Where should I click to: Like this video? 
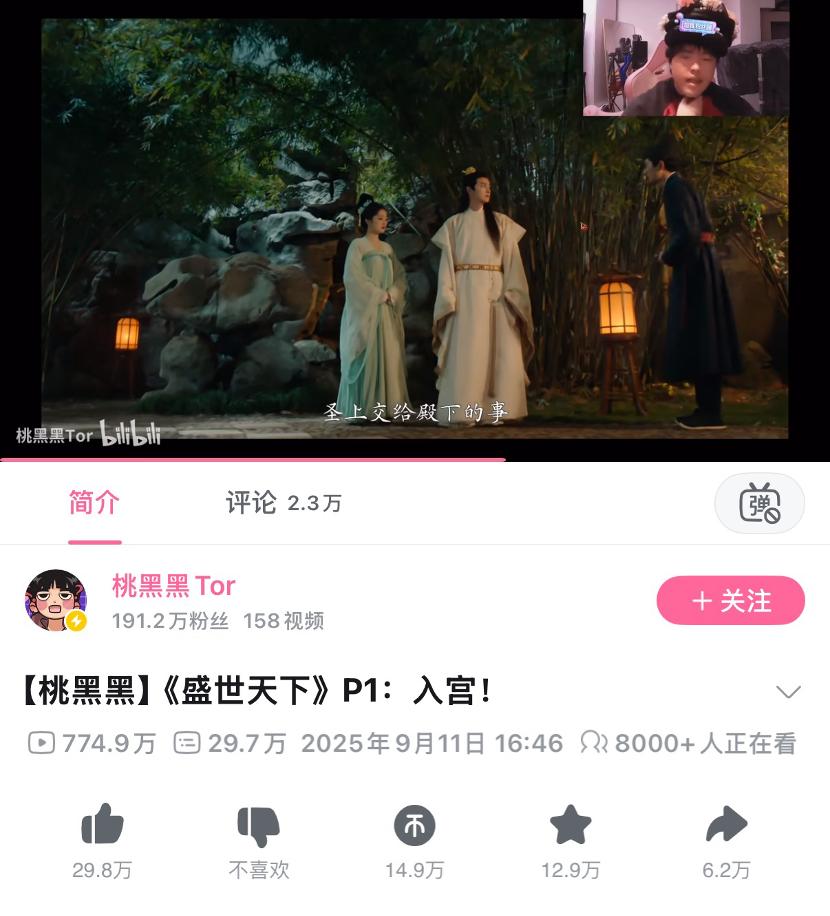point(102,827)
